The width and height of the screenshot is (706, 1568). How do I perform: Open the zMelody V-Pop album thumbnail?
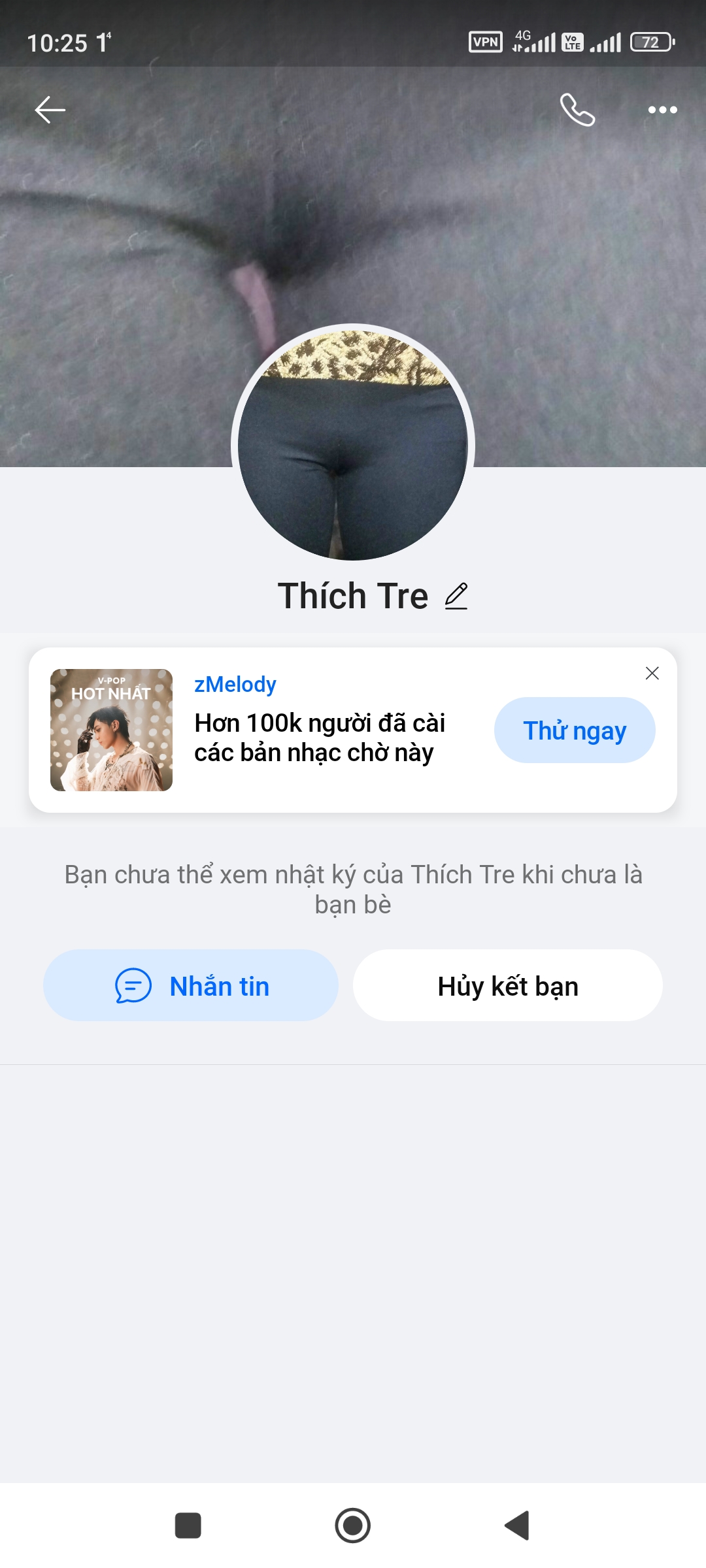pos(112,730)
